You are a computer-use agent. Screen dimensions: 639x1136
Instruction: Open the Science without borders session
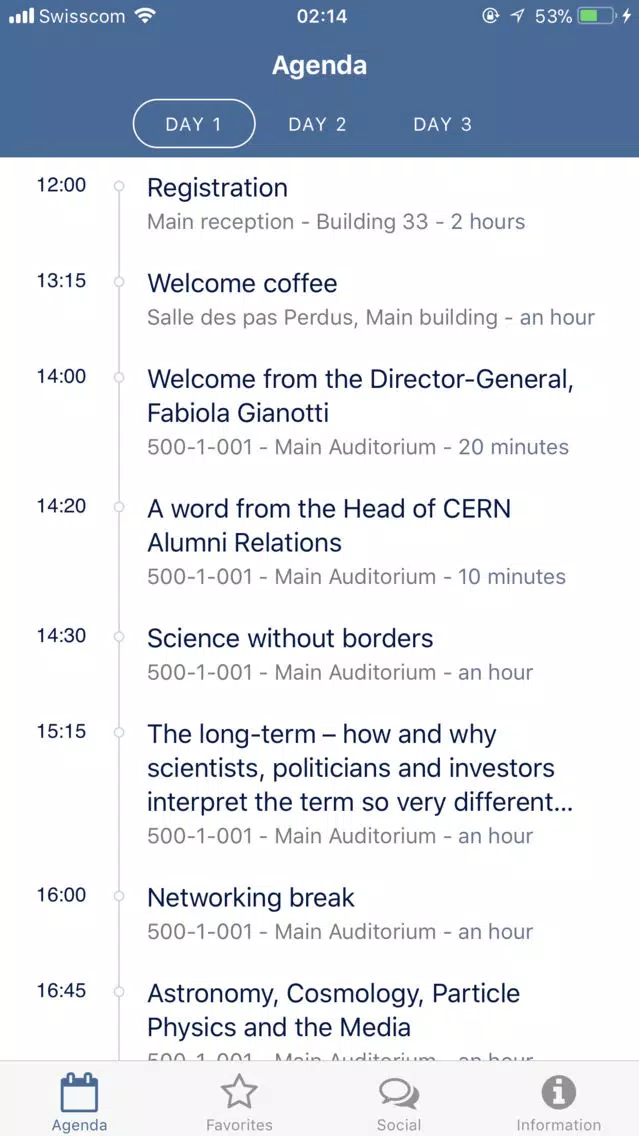click(x=320, y=656)
